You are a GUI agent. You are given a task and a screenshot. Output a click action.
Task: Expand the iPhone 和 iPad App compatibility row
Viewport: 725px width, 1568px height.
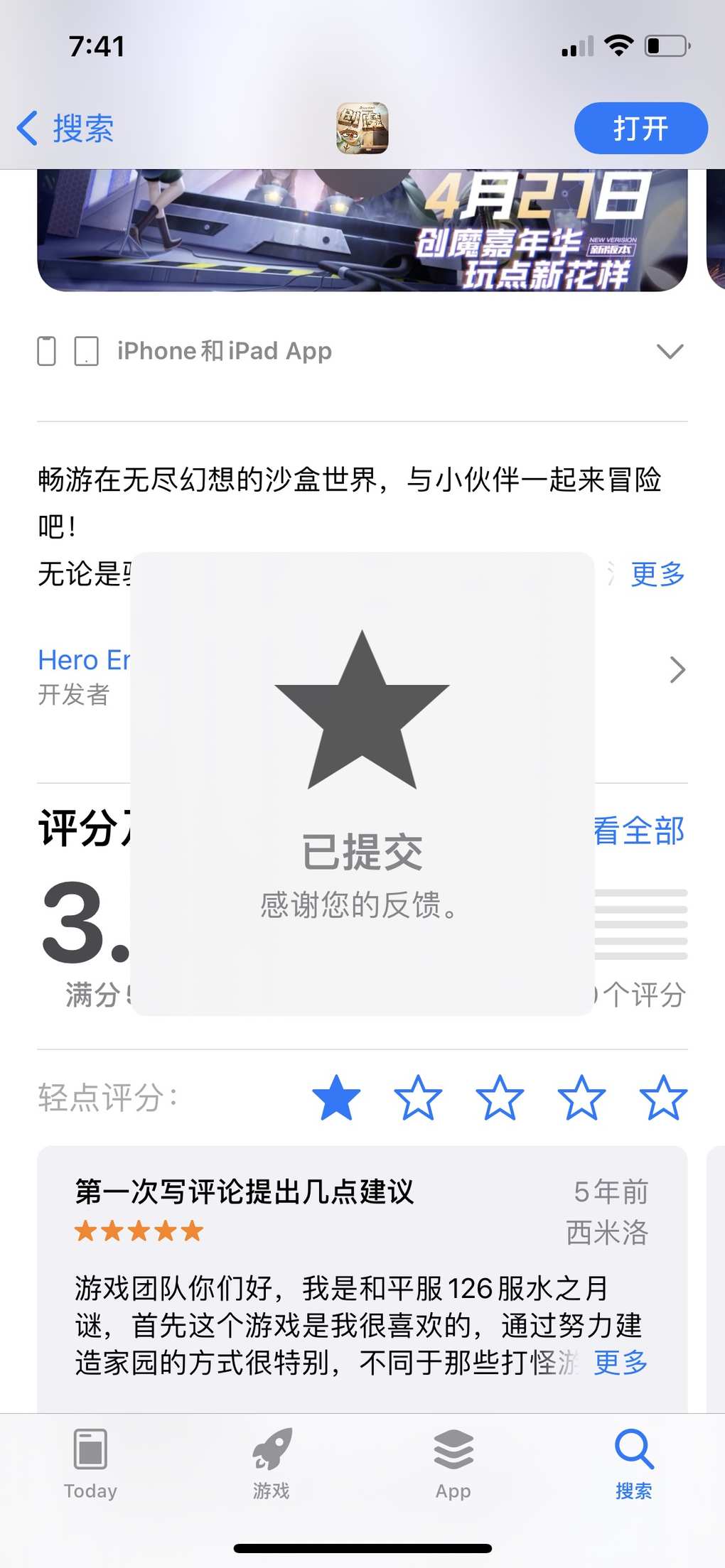click(x=362, y=351)
